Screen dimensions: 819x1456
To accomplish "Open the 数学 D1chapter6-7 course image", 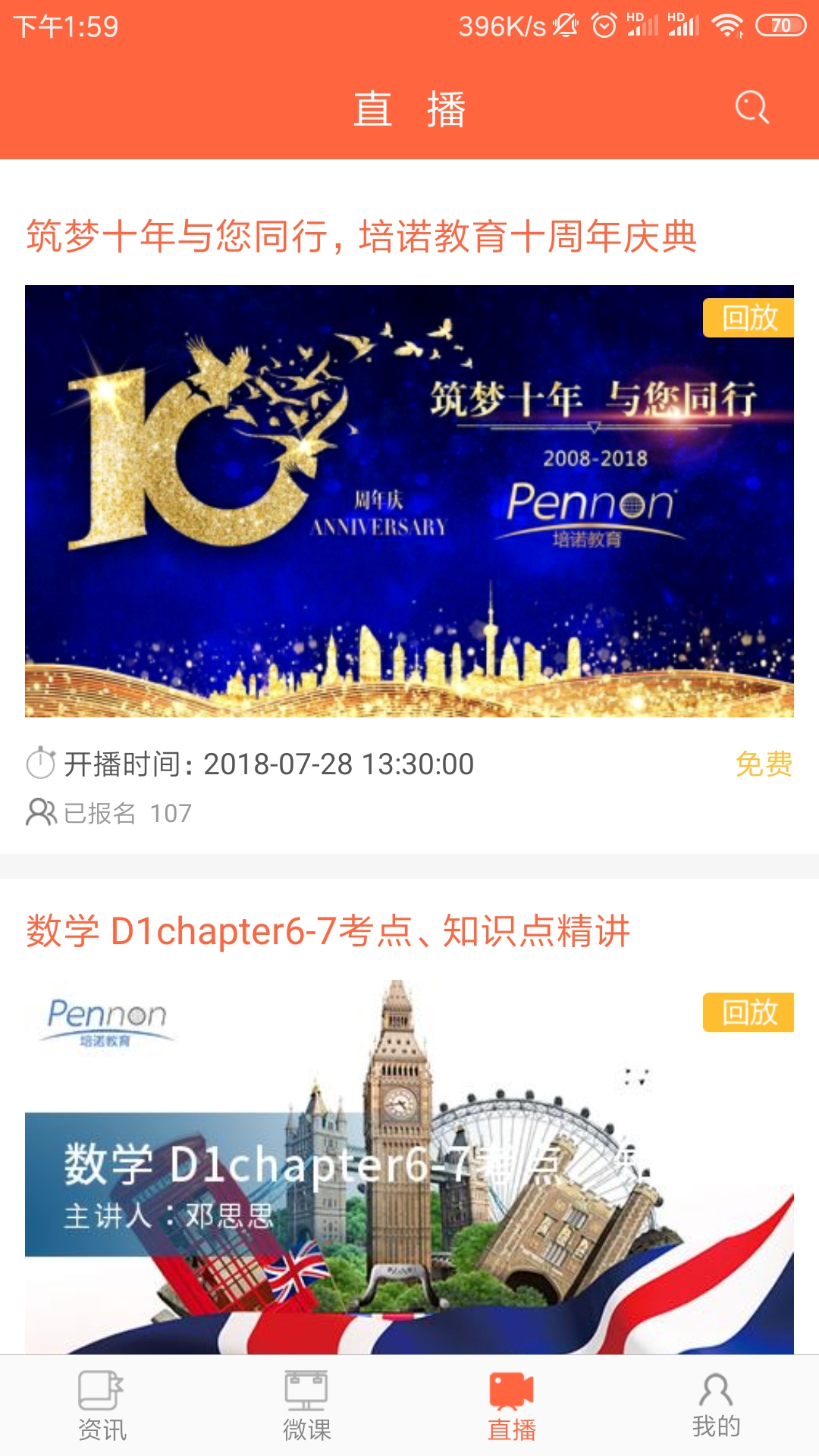I will (409, 1168).
